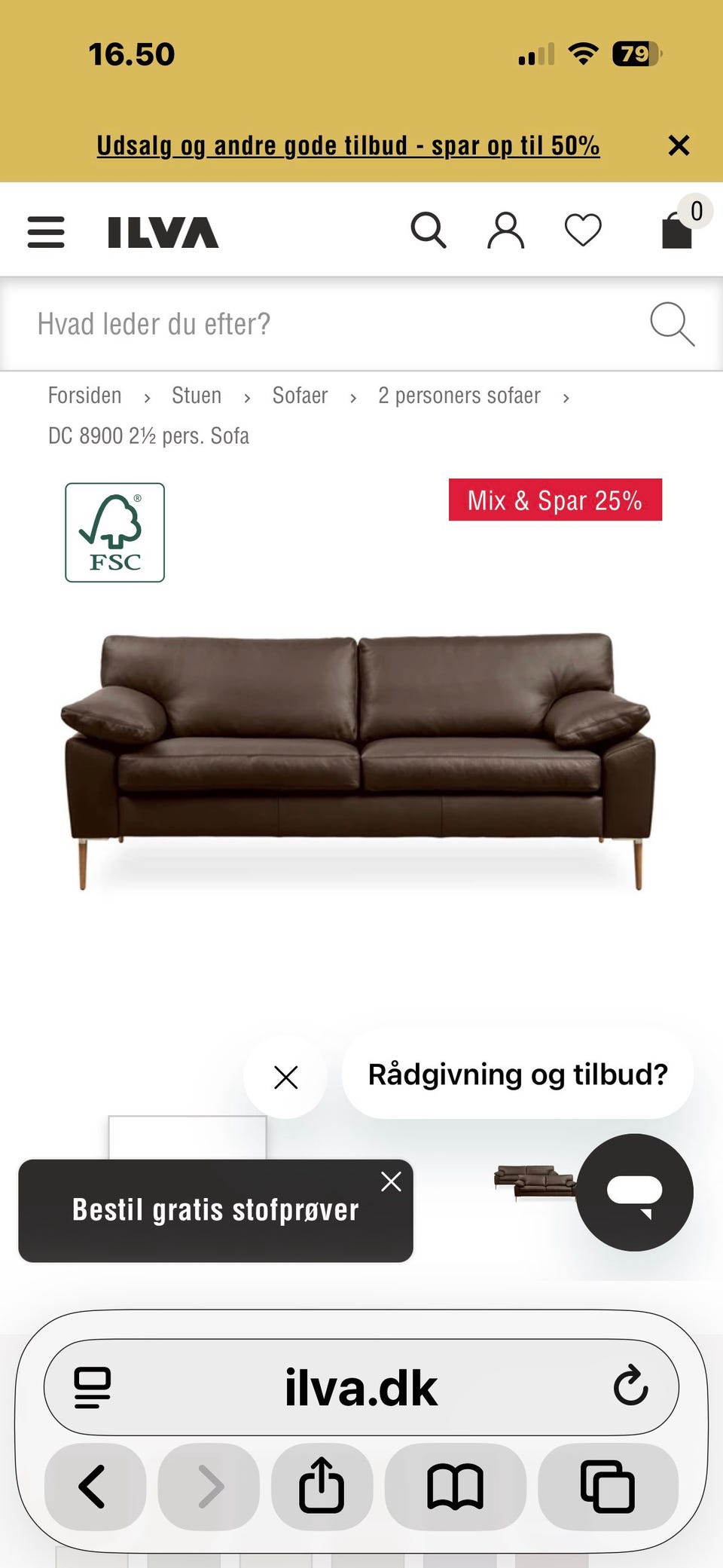Go back using the Safari back arrow
Viewport: 723px width, 1568px height.
(94, 1486)
